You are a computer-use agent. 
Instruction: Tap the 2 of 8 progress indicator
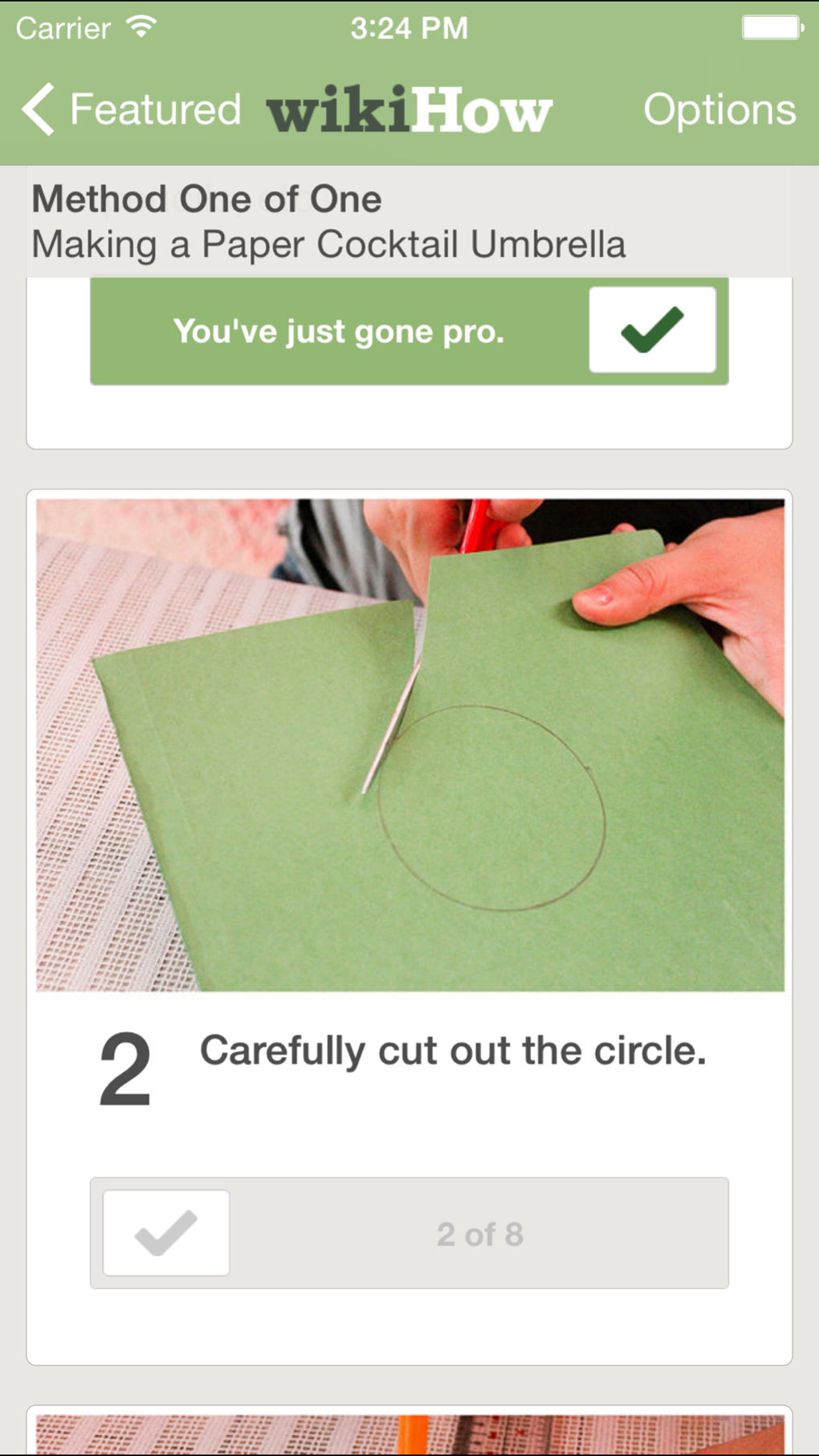(479, 1234)
